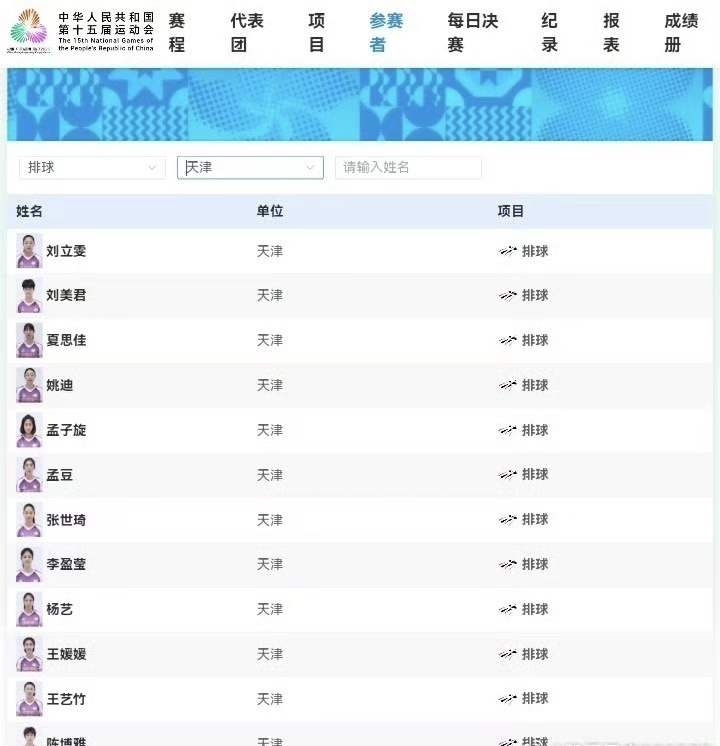Open the row for 孟豆

click(60, 475)
